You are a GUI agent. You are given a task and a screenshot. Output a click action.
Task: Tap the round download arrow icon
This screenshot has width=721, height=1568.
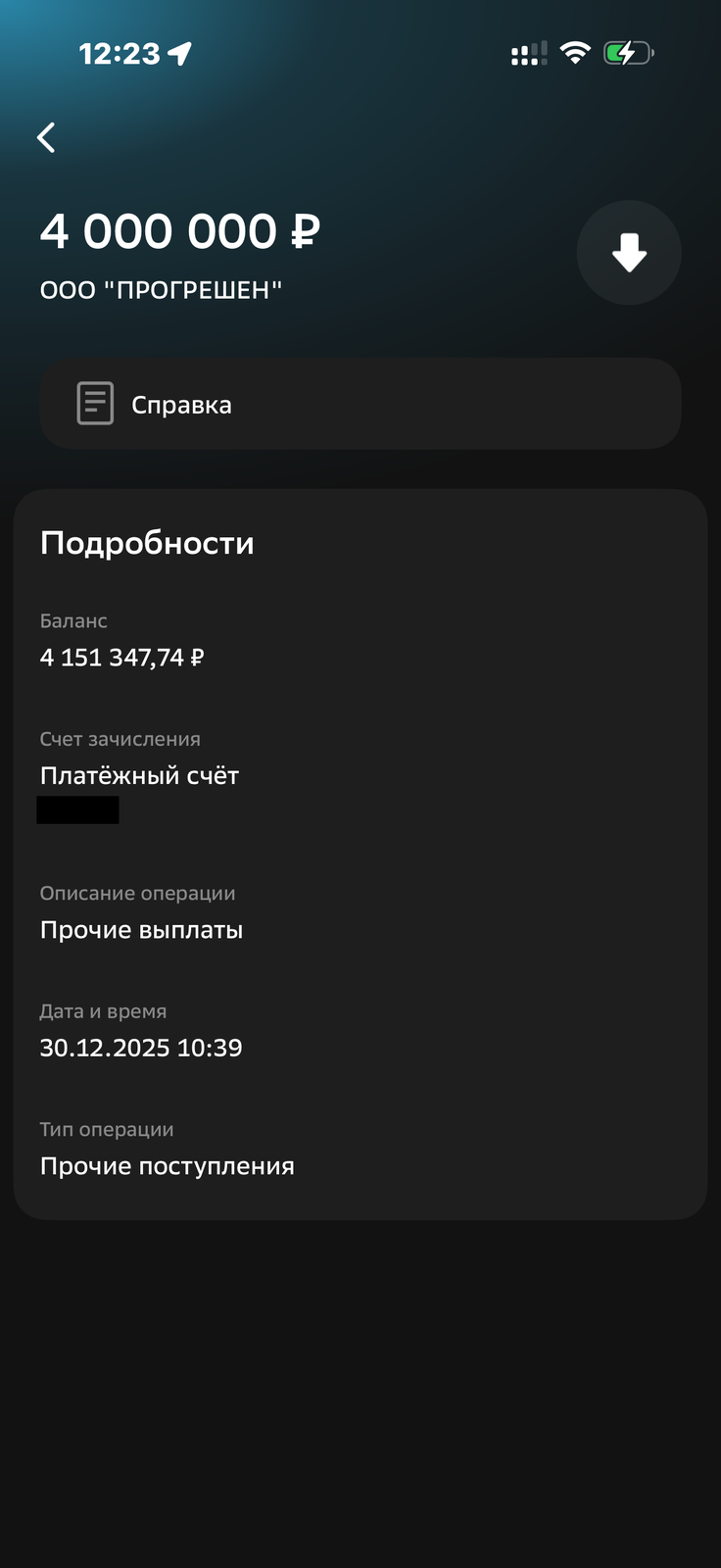tap(629, 253)
